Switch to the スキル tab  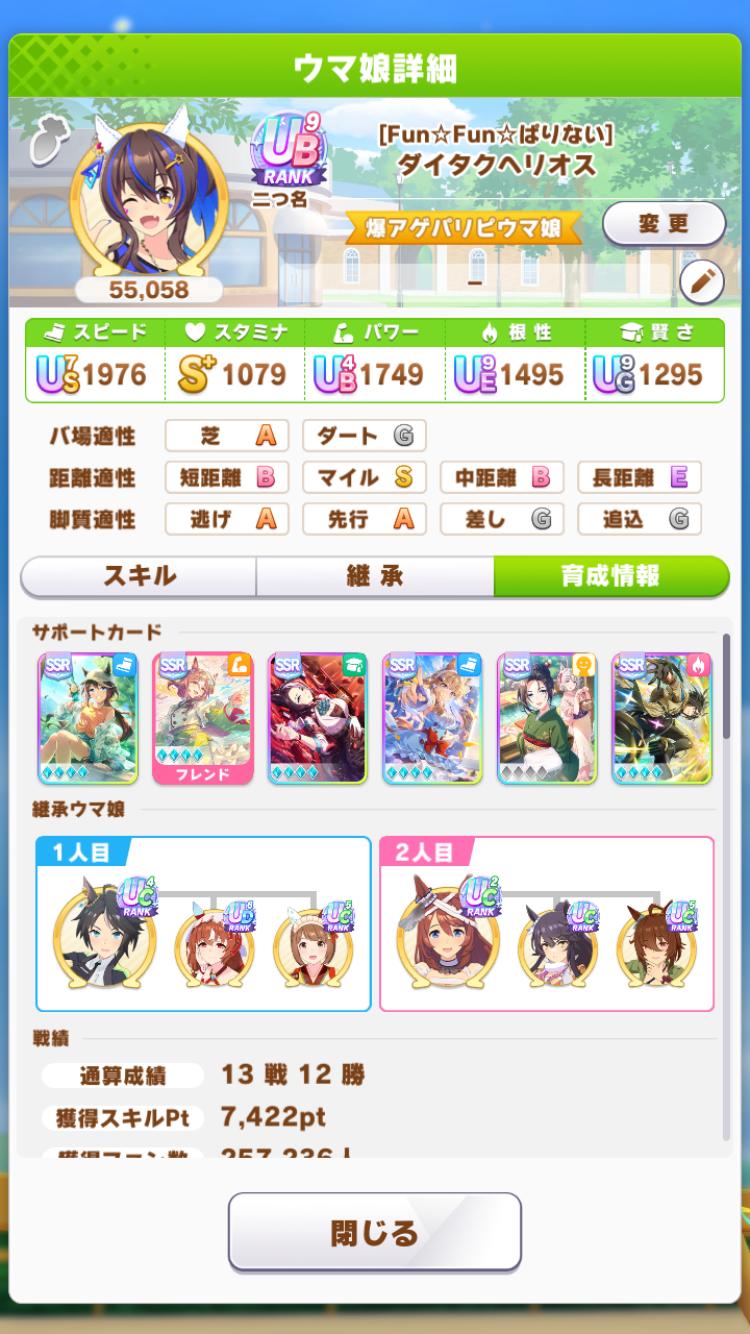click(x=138, y=576)
